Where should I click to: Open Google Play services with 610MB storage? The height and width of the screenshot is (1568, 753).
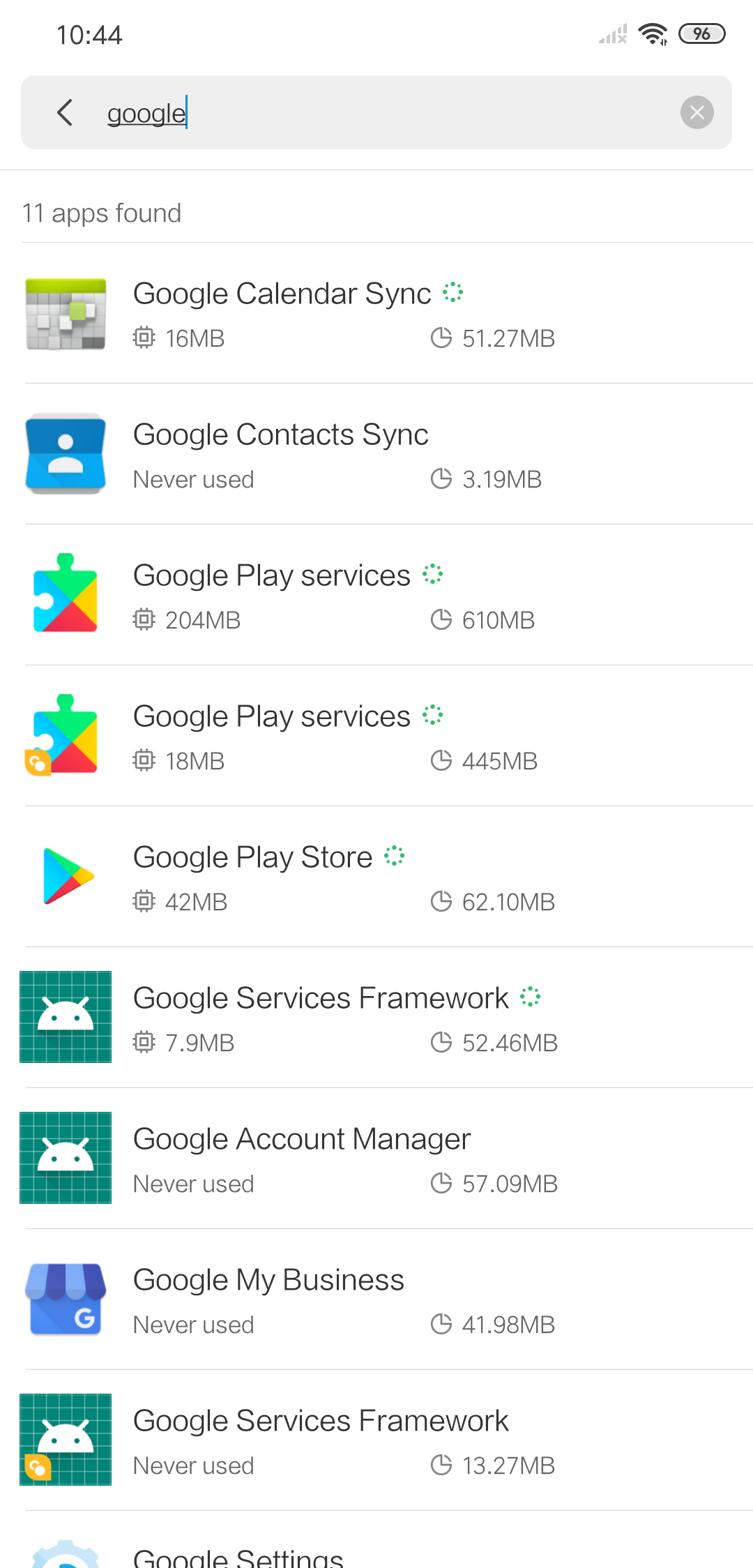tap(376, 596)
